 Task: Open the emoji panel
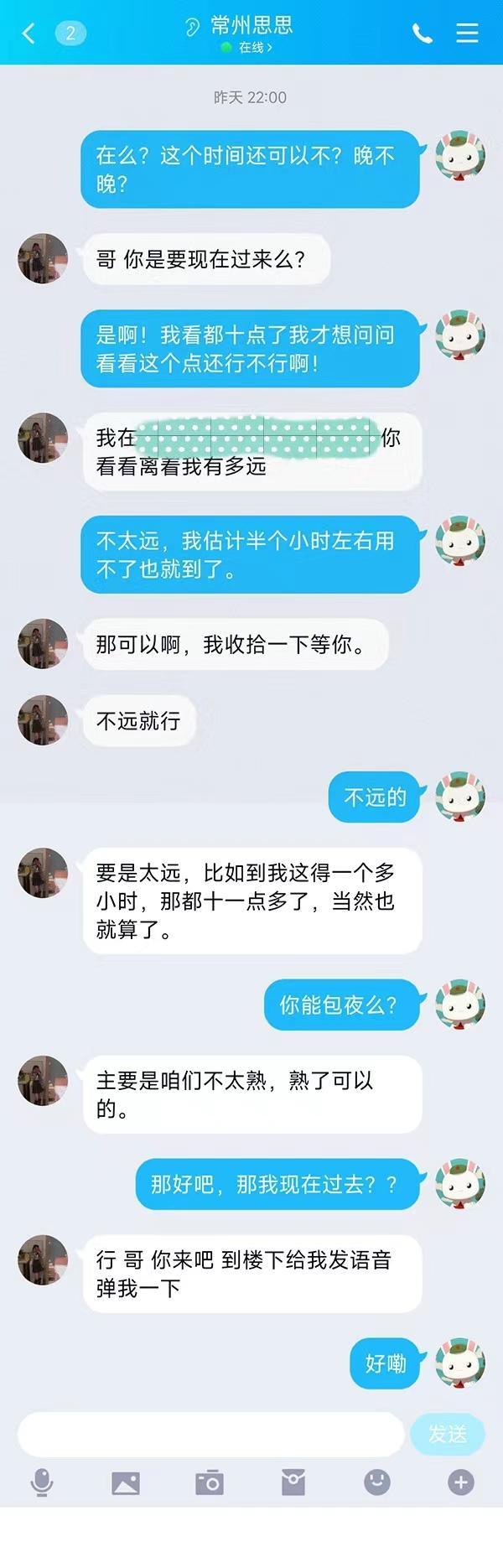(x=376, y=1482)
